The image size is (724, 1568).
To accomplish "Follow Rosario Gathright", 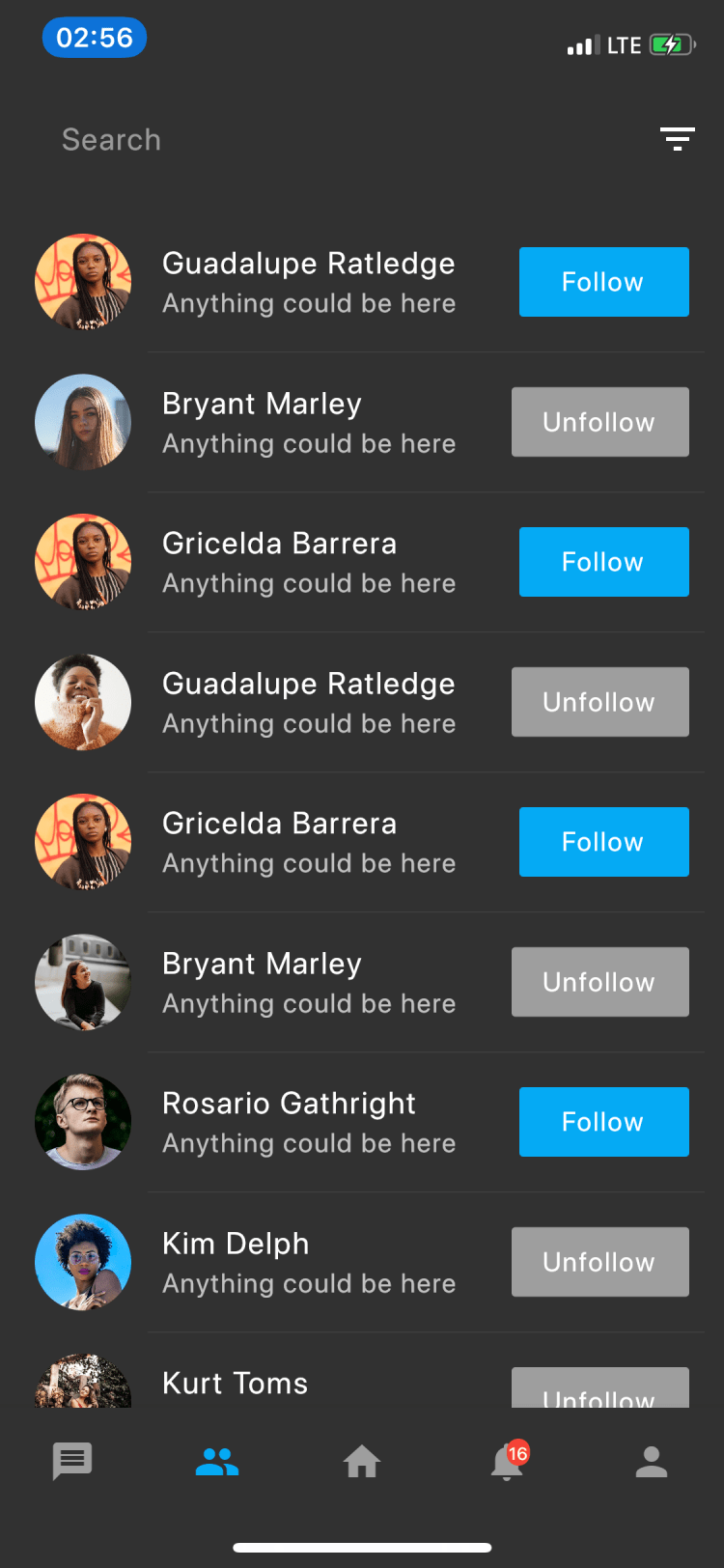I will tap(603, 1122).
